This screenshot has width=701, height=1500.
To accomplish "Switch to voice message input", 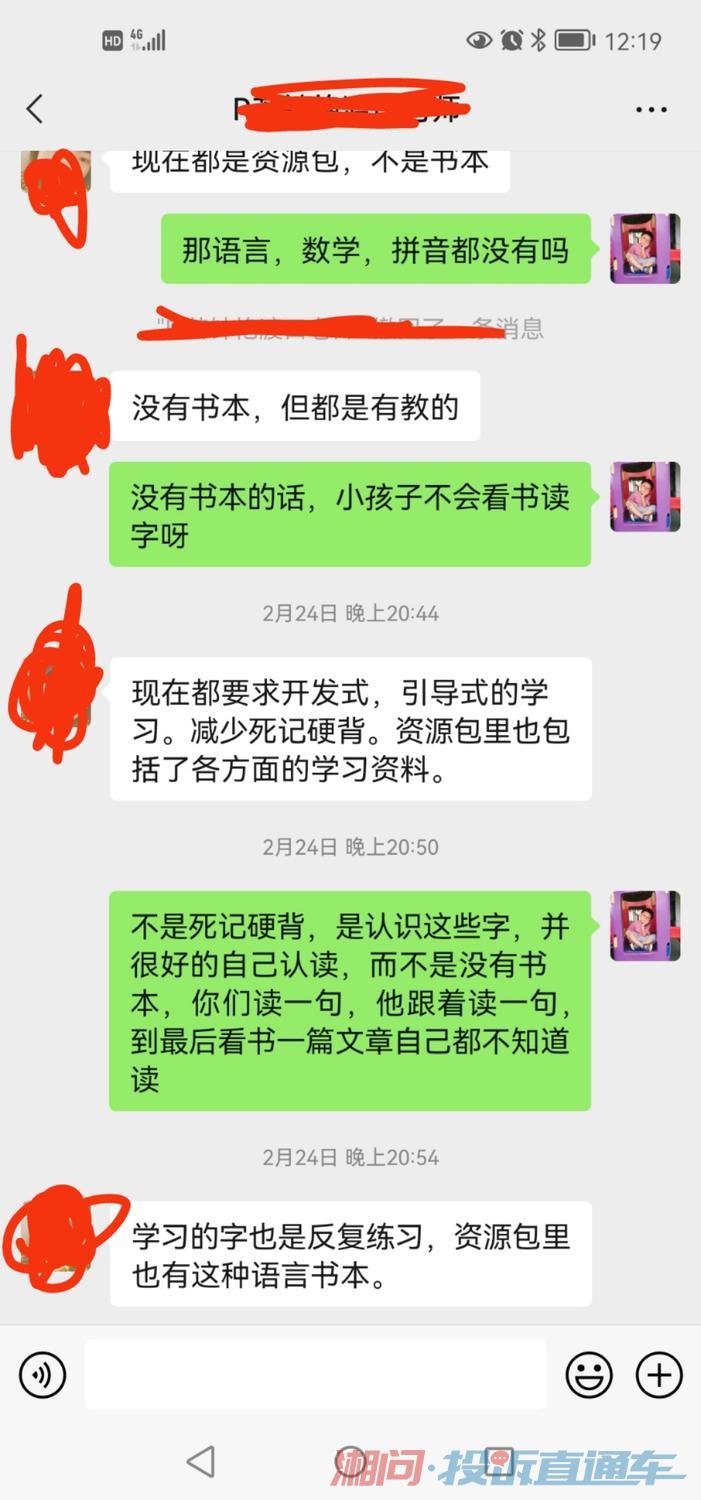I will click(42, 1375).
